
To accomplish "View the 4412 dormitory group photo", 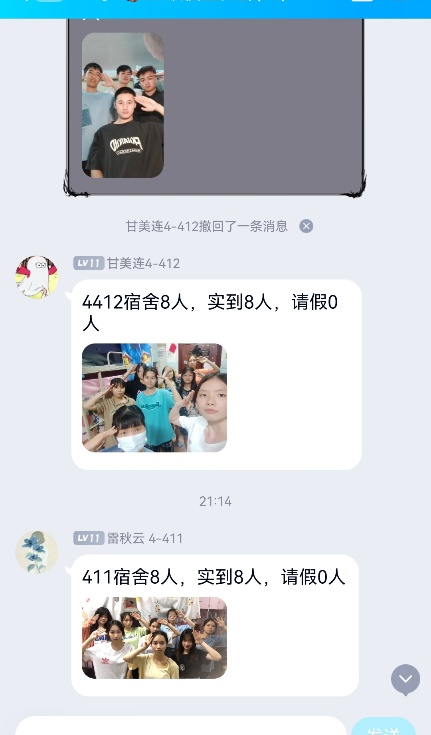I will [x=154, y=398].
